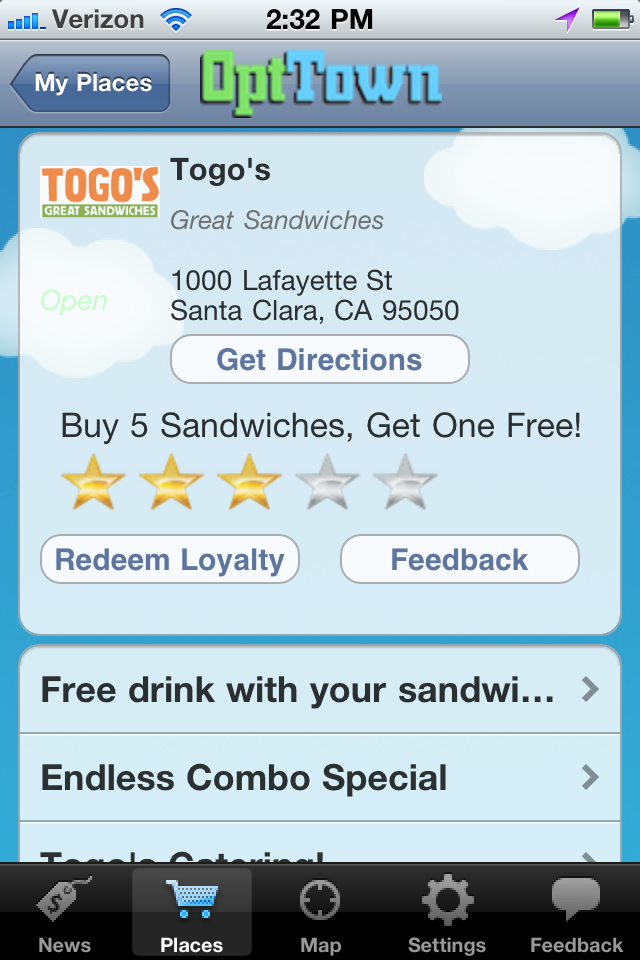Go to the Feedback tab

click(x=576, y=914)
